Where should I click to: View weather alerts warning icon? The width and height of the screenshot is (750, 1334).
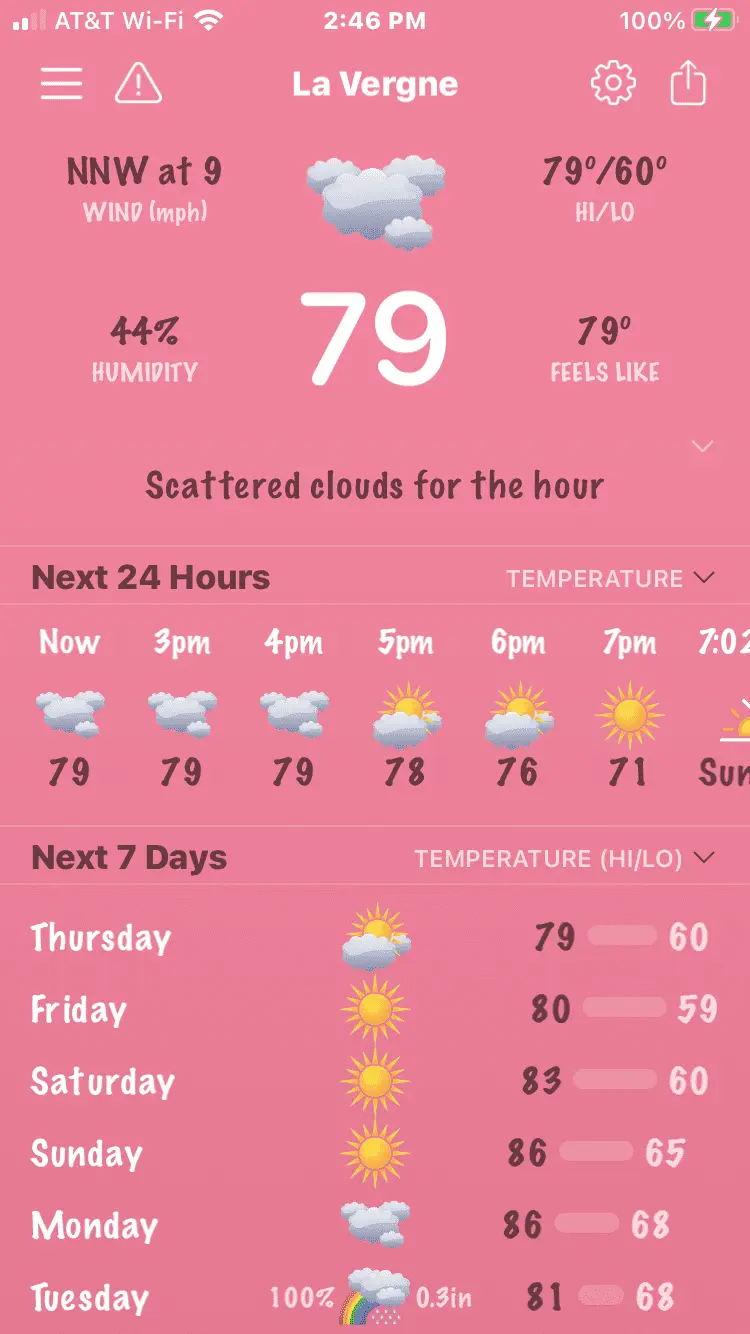(138, 84)
